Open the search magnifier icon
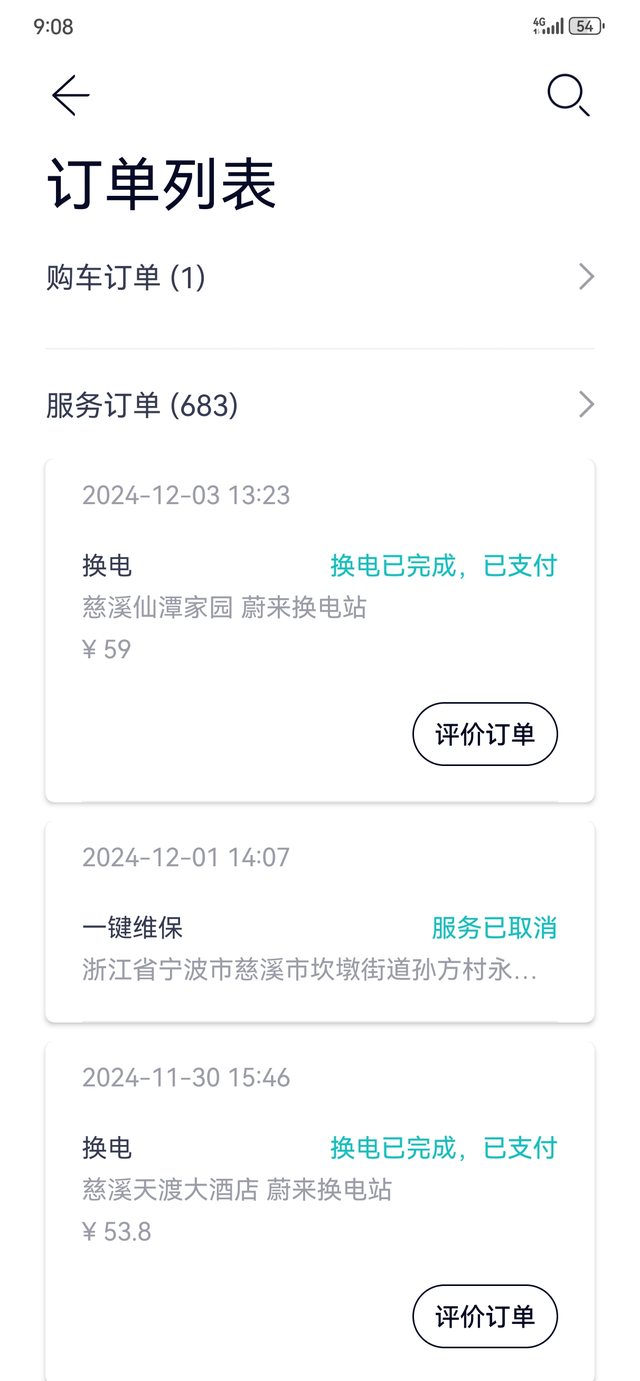This screenshot has height=1381, width=640. [x=568, y=96]
